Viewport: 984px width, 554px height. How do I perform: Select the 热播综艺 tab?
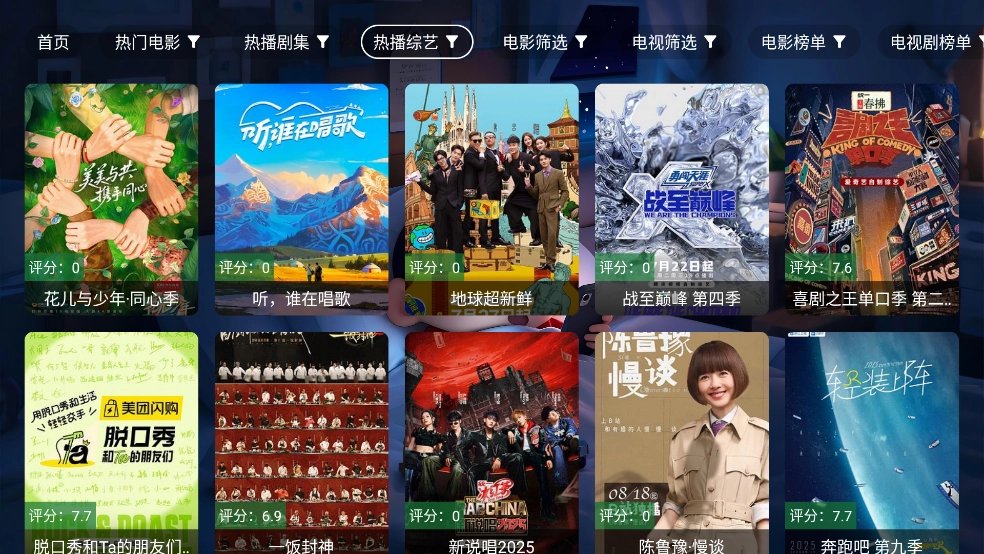tap(416, 42)
